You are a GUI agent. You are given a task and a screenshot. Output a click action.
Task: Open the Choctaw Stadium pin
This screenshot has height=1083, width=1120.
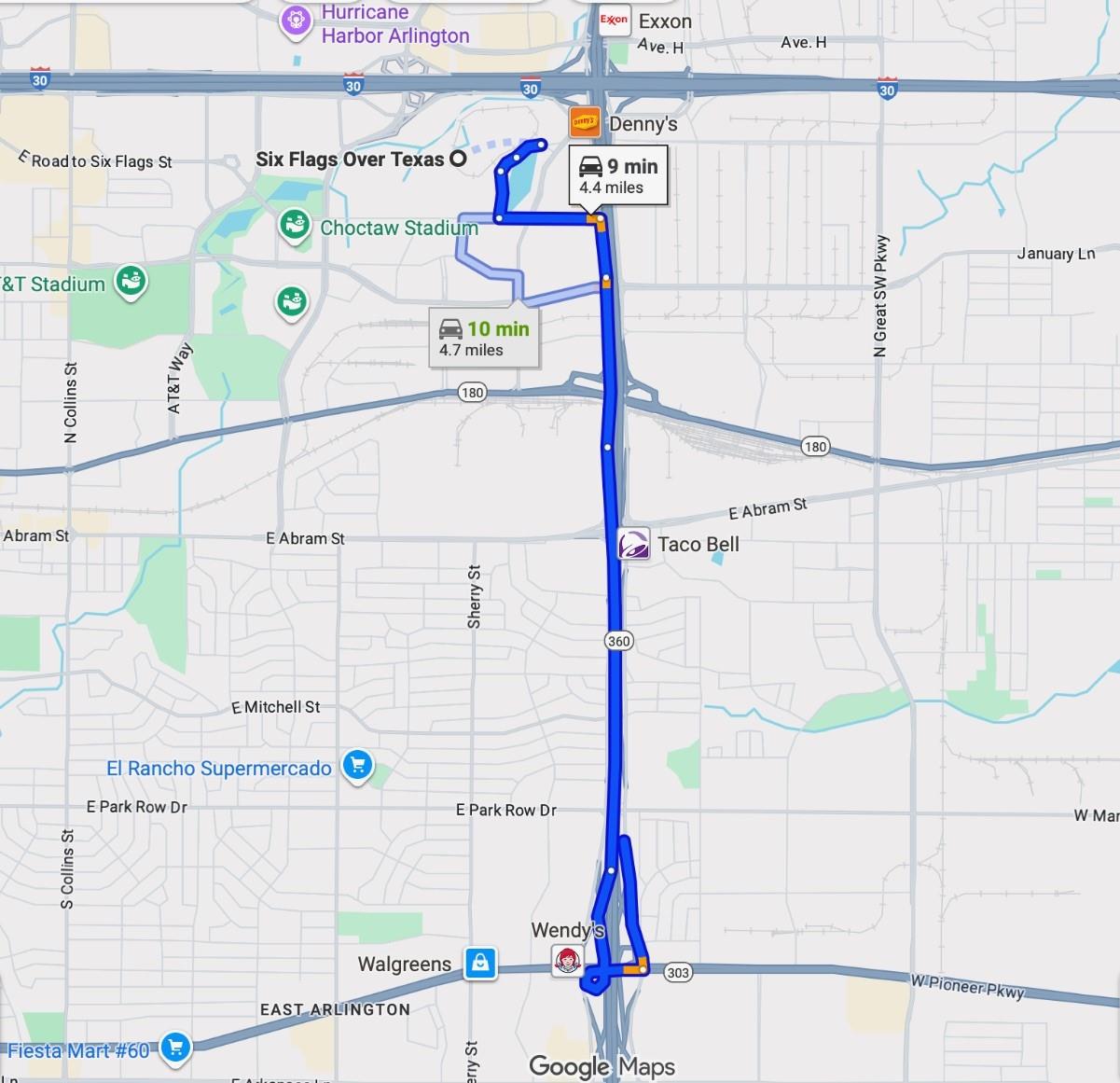click(x=296, y=225)
